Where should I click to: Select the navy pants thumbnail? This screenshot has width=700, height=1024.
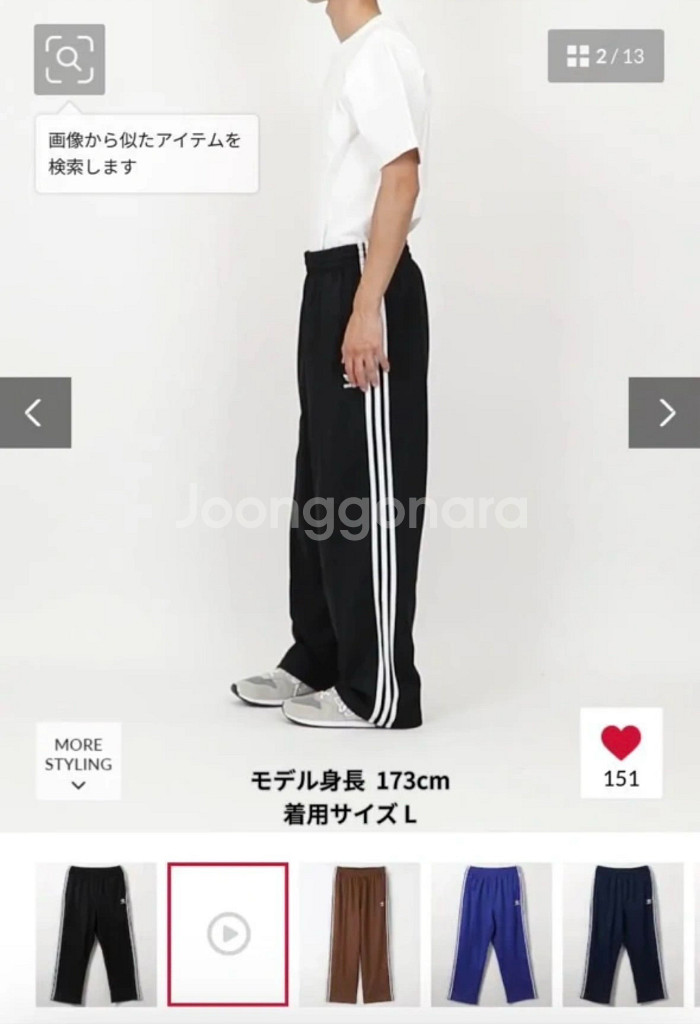coord(622,934)
